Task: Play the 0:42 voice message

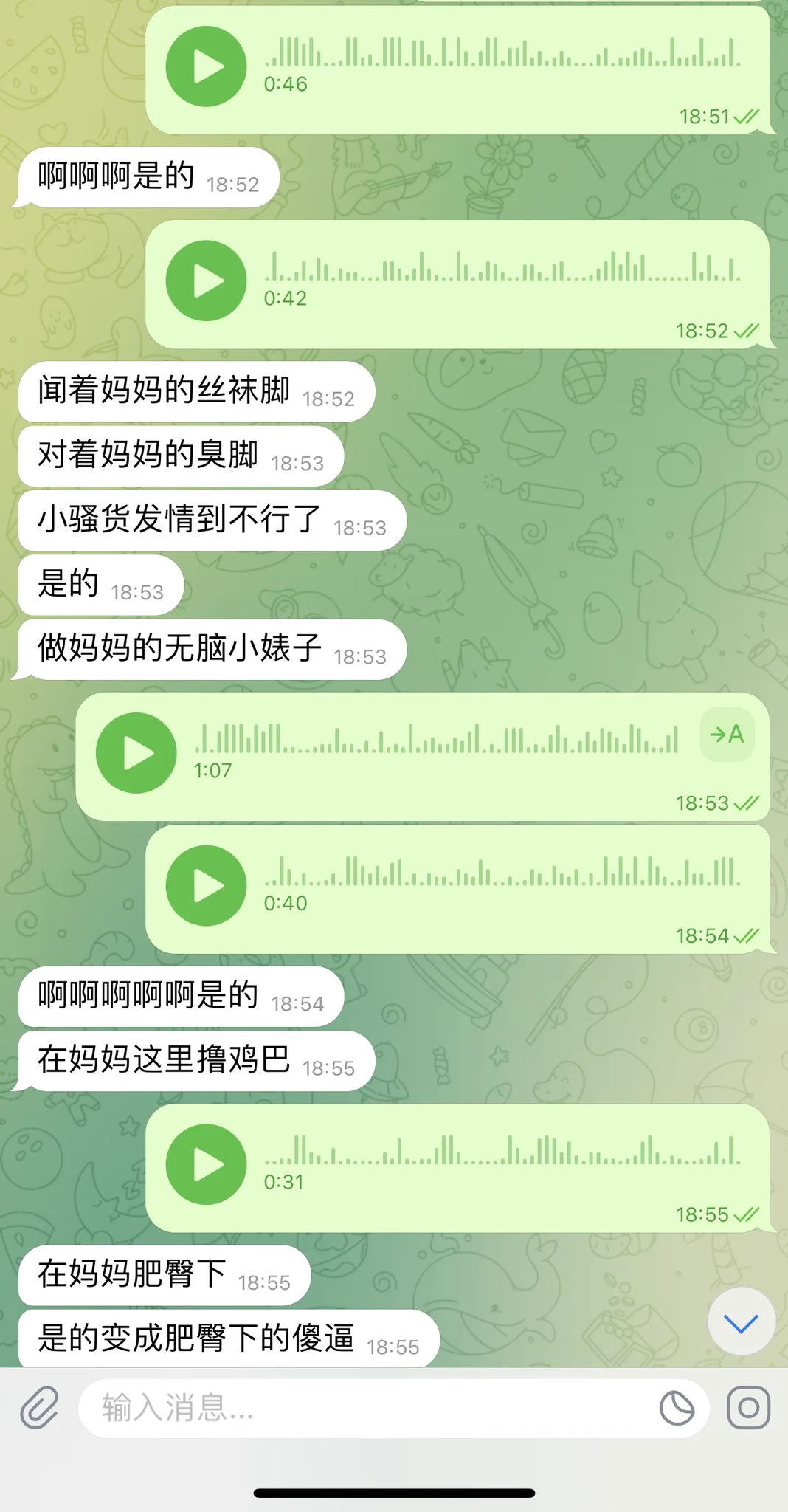Action: point(206,281)
